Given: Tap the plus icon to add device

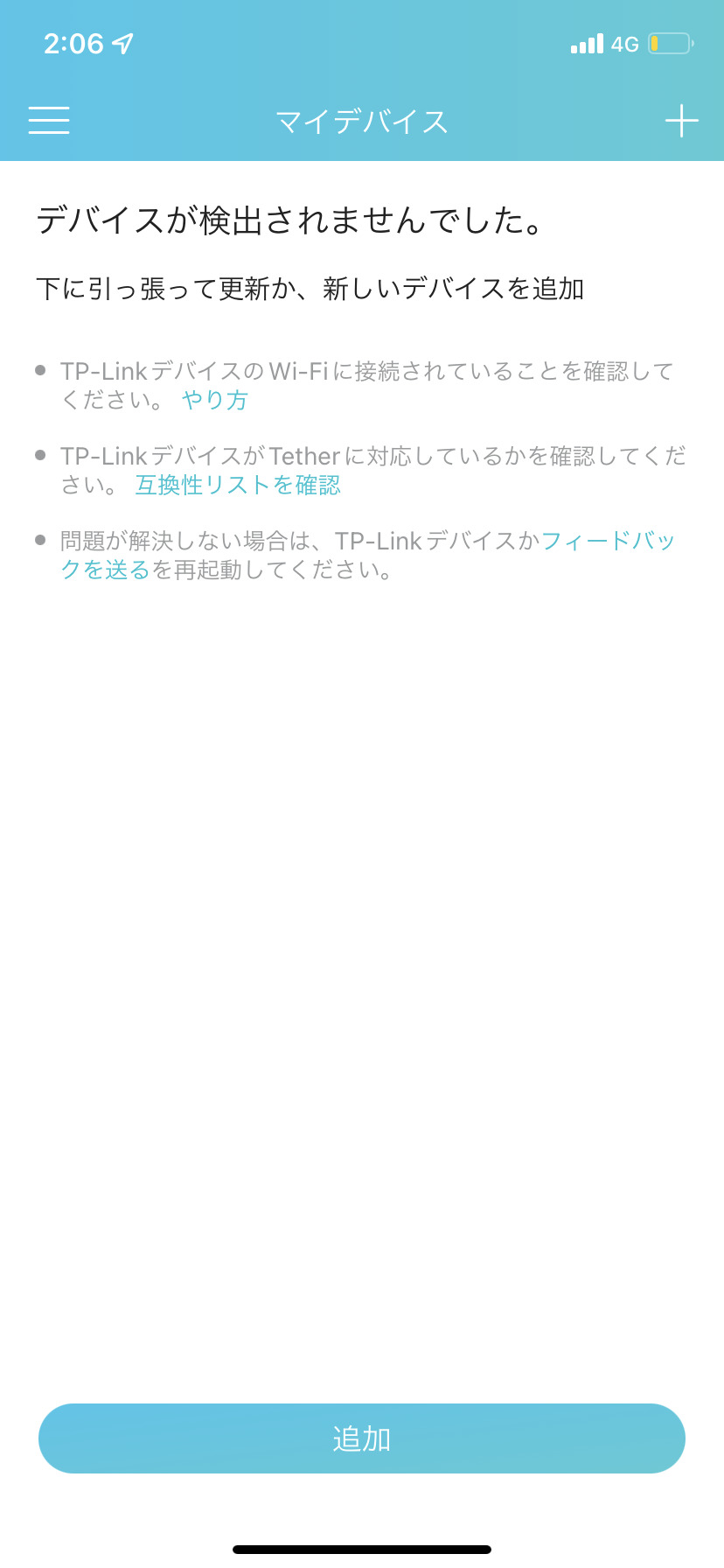Looking at the screenshot, I should click(x=681, y=121).
